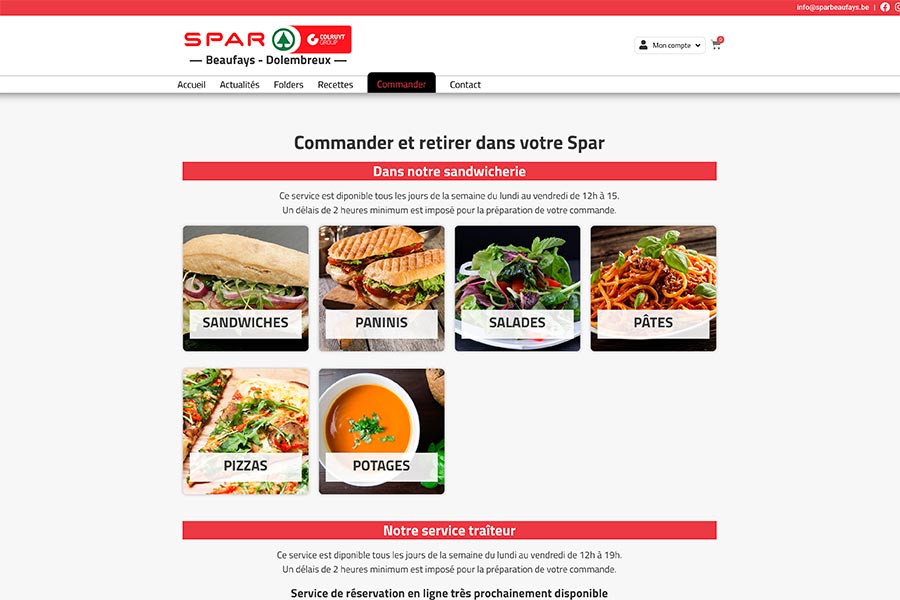This screenshot has width=900, height=600.
Task: Browse the Potages category
Action: click(381, 431)
